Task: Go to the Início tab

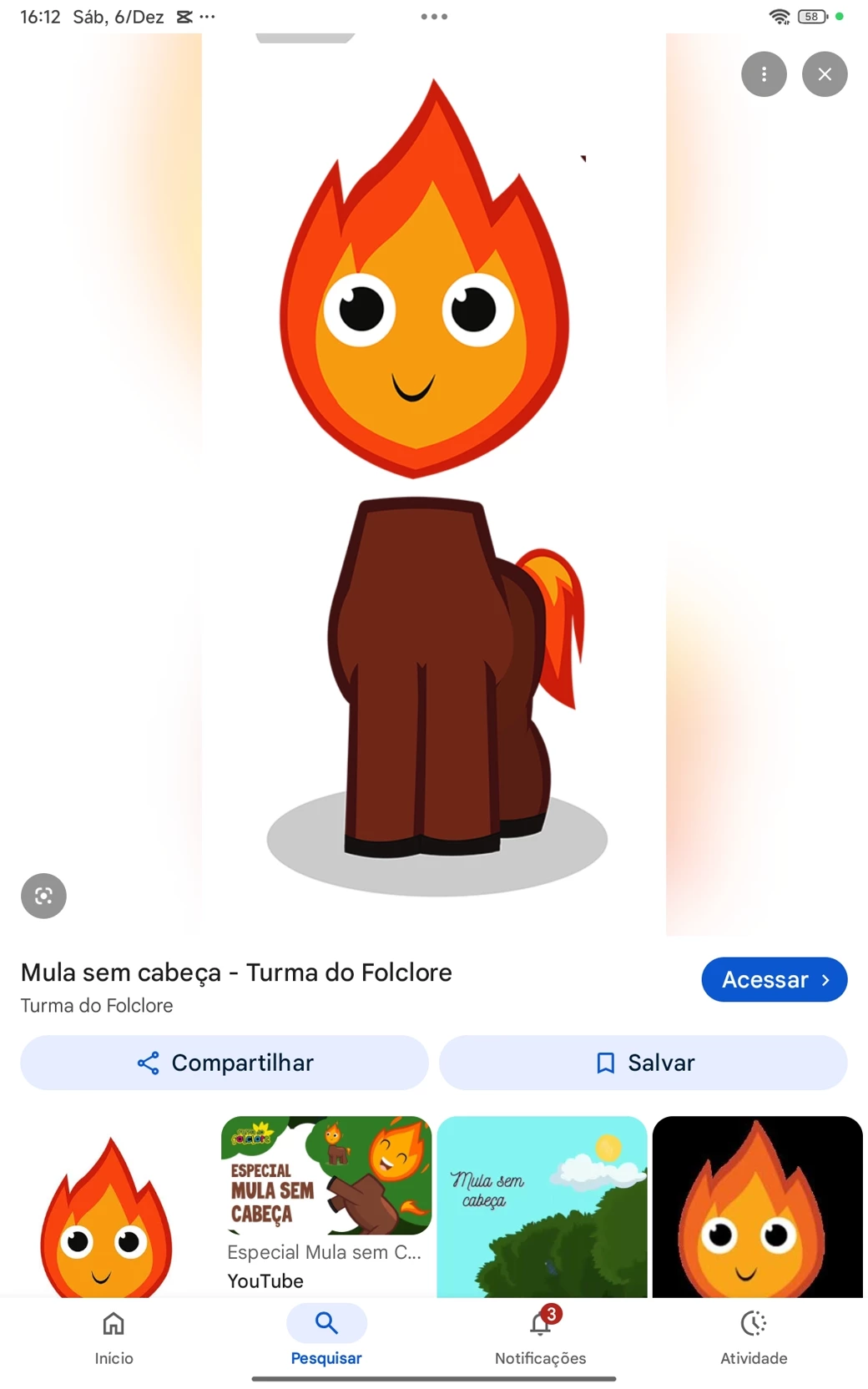Action: 114,1336
